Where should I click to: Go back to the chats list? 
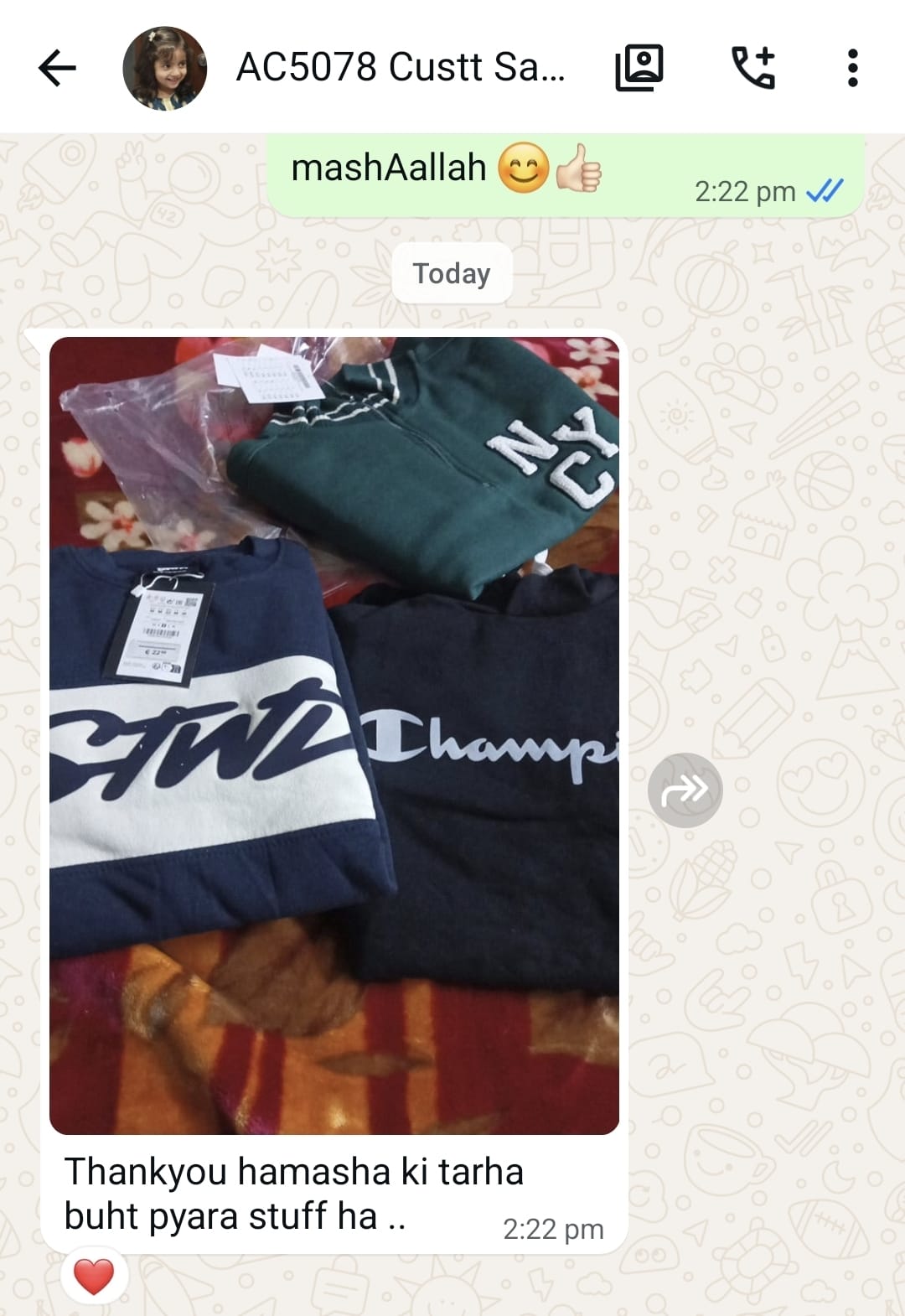coord(57,68)
